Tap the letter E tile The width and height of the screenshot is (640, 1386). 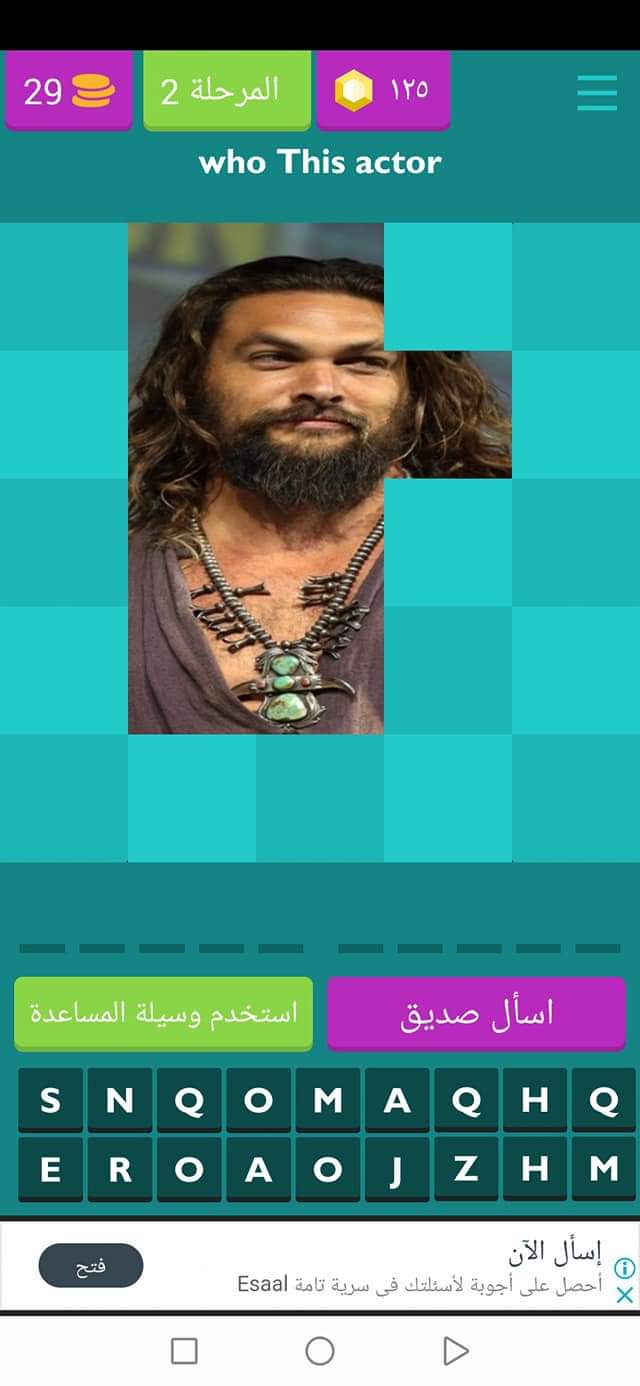[x=50, y=1169]
